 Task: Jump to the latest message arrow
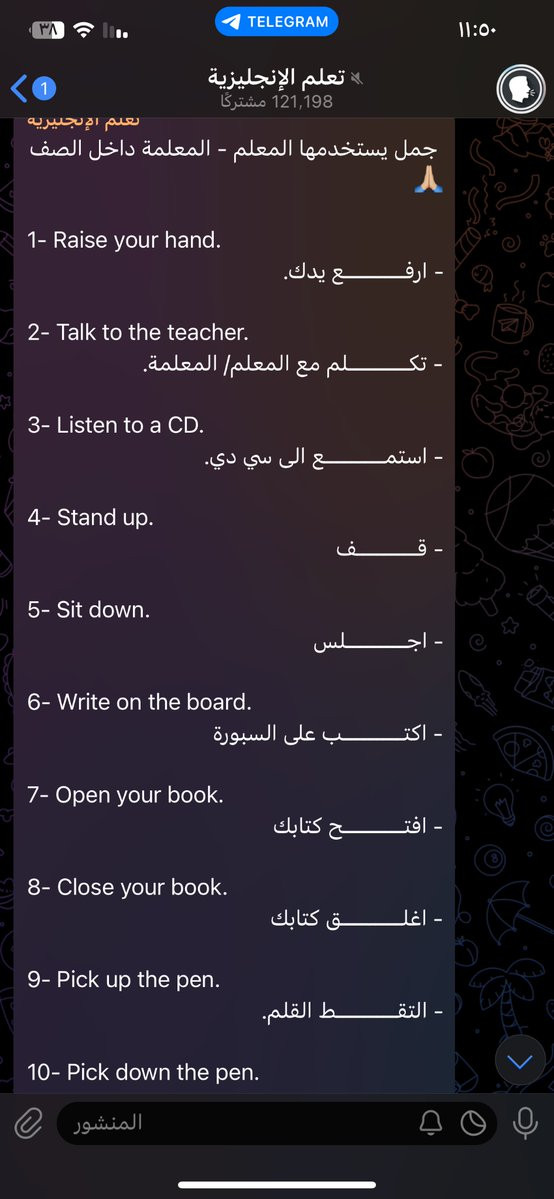click(520, 1060)
